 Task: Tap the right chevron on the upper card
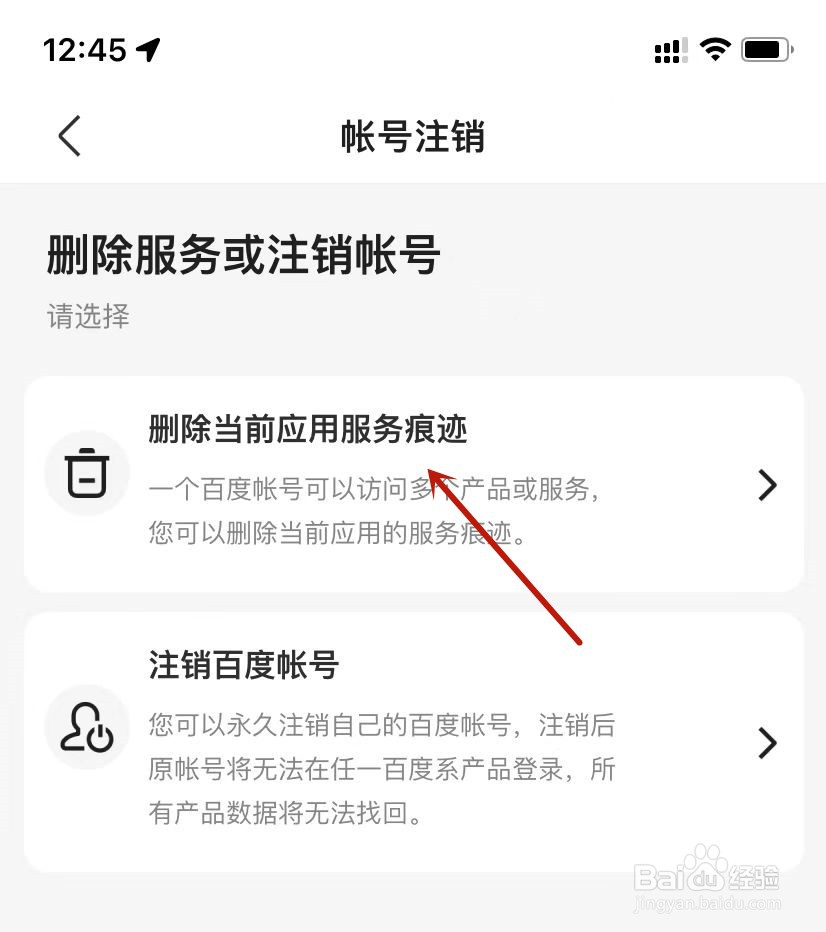(767, 485)
